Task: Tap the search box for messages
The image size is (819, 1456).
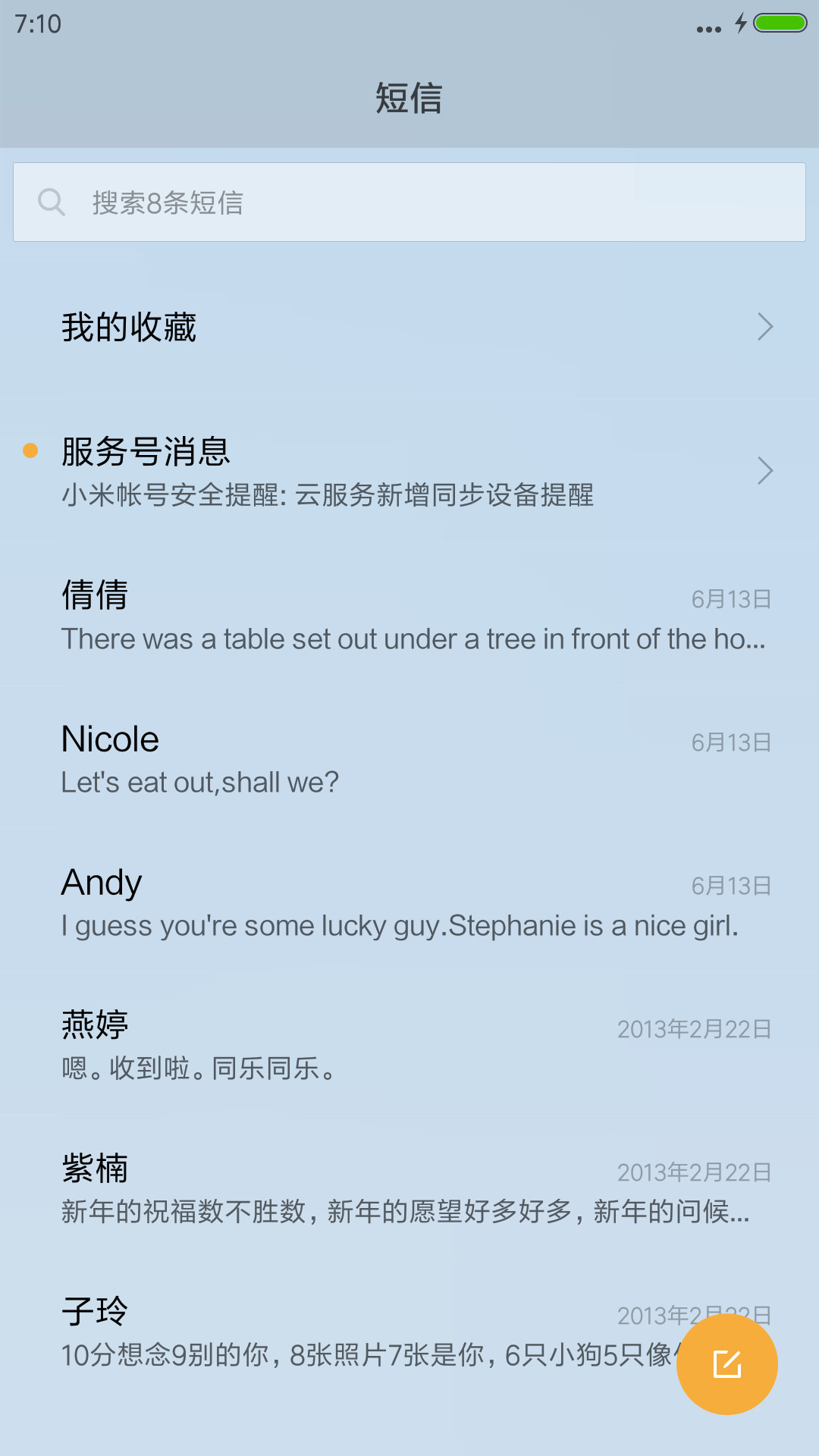Action: click(409, 202)
